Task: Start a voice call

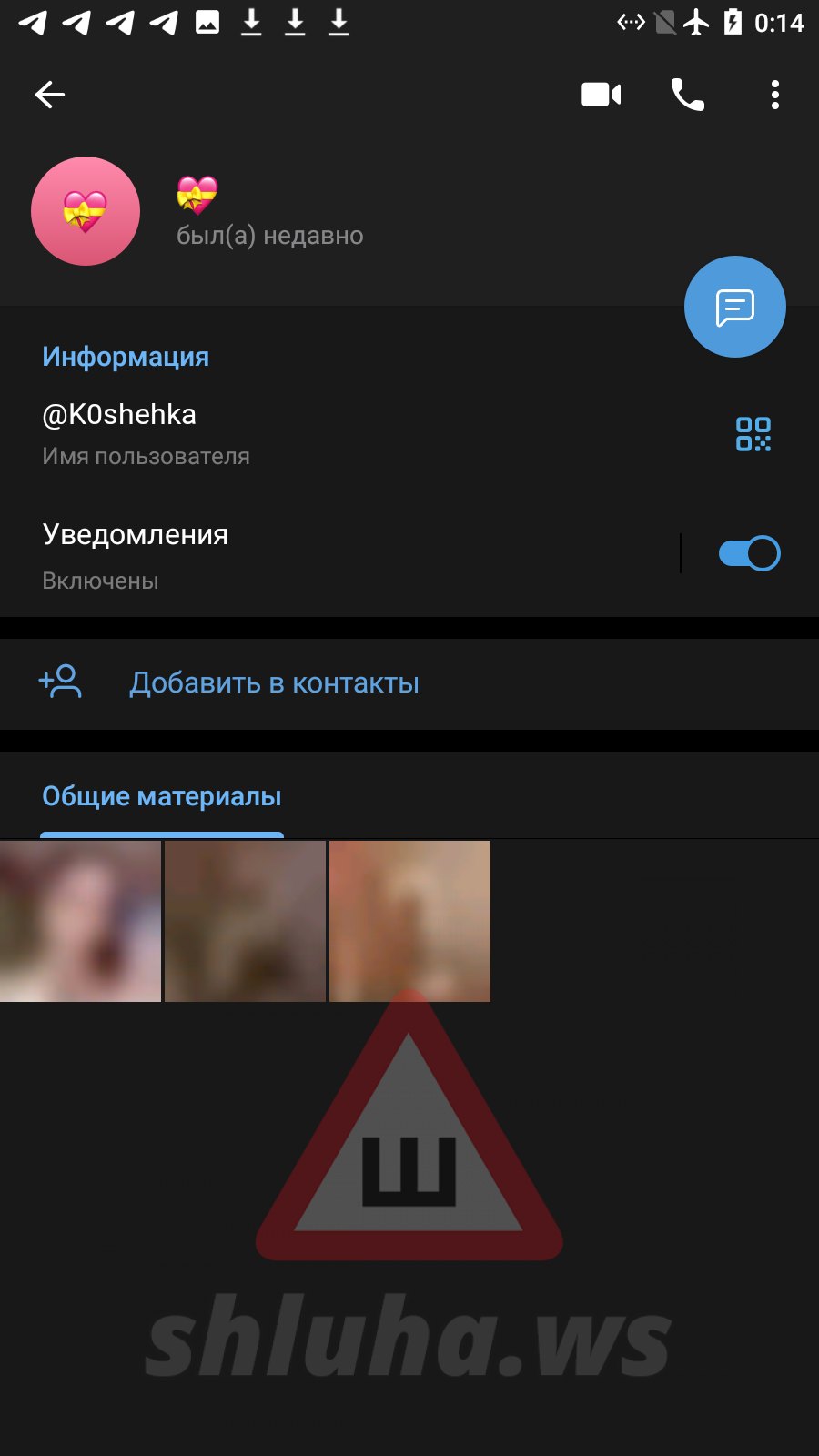Action: (688, 95)
